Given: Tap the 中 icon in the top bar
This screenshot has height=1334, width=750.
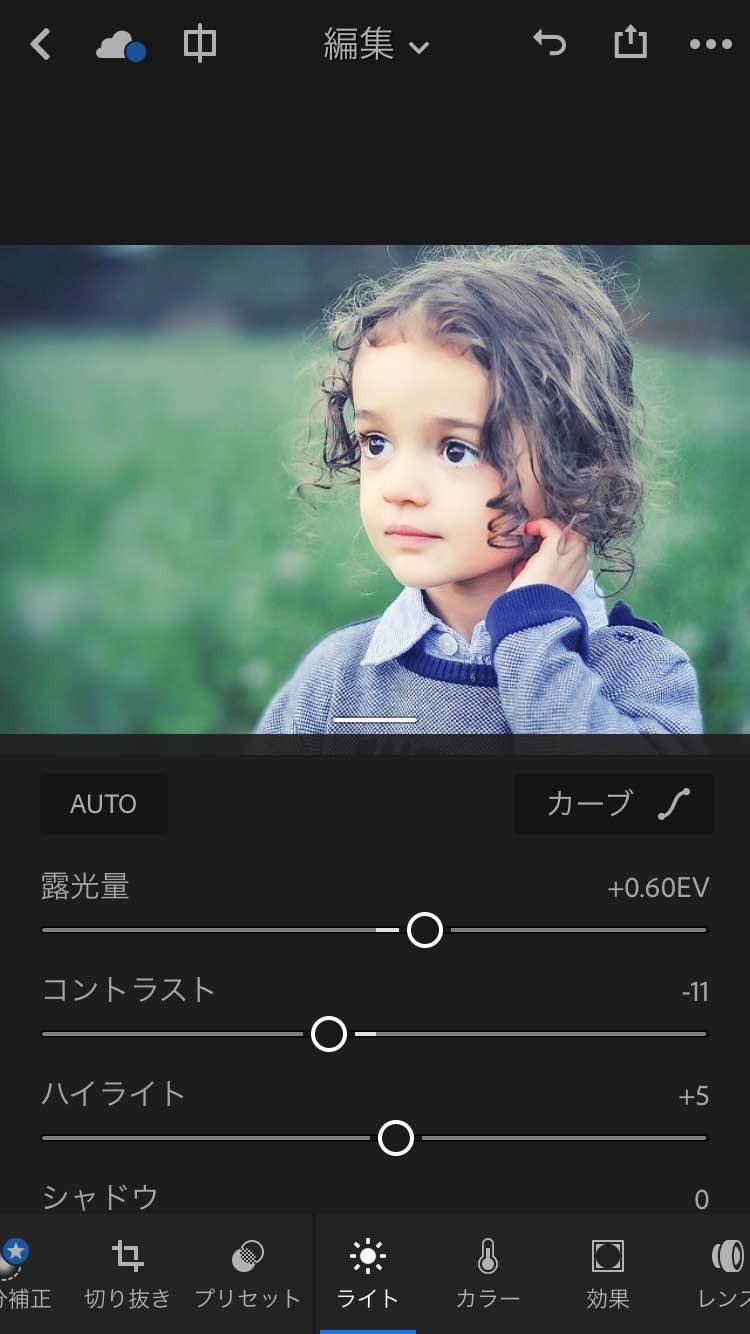Looking at the screenshot, I should click(200, 45).
